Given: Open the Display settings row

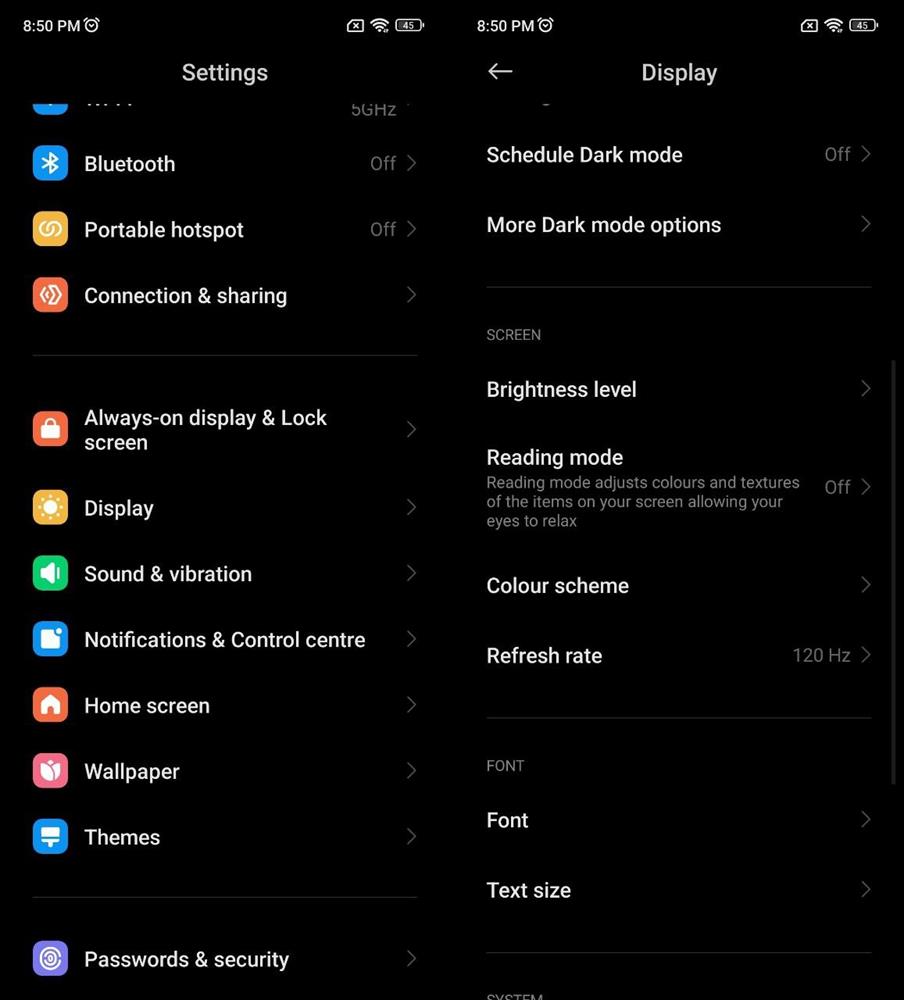Looking at the screenshot, I should 225,508.
